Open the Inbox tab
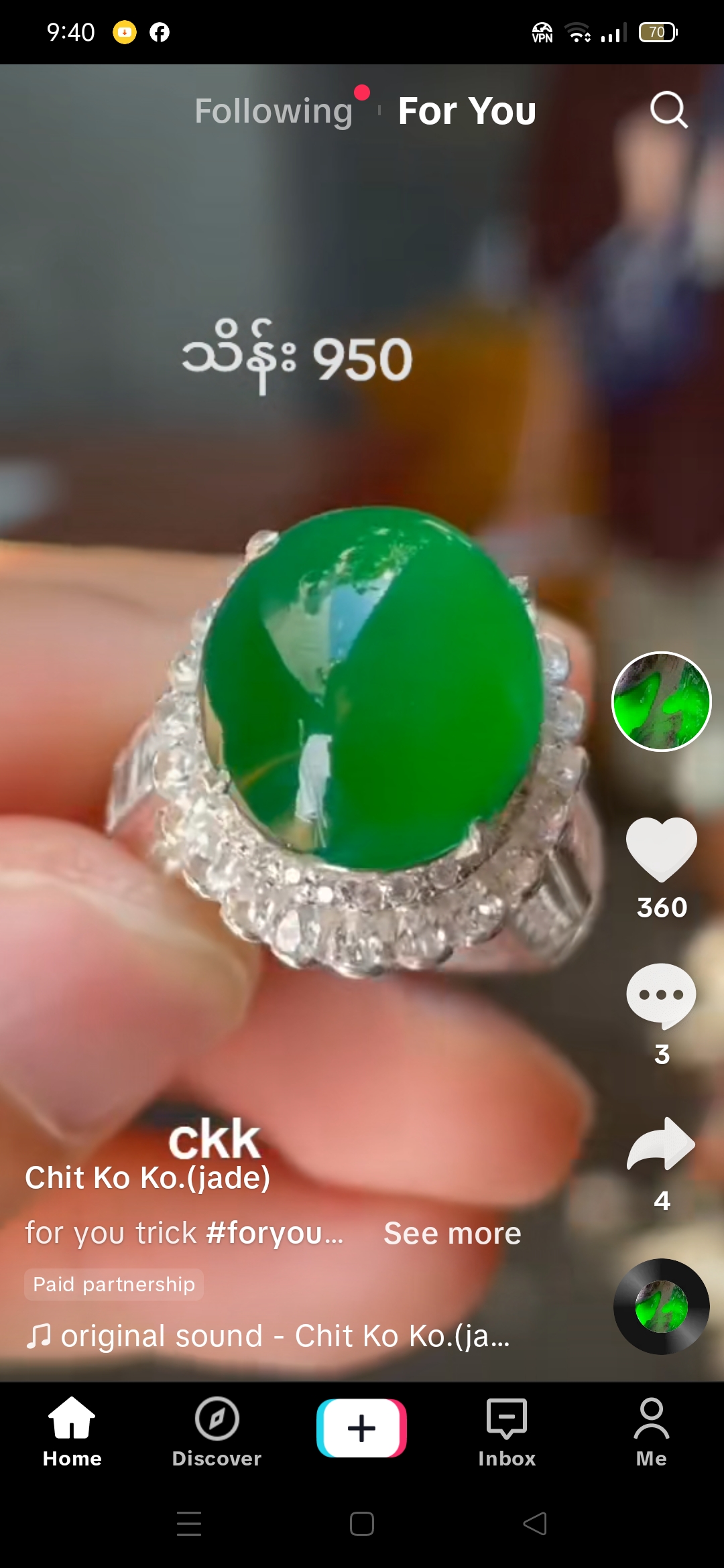Screen dimensions: 724x1568 [x=507, y=1431]
